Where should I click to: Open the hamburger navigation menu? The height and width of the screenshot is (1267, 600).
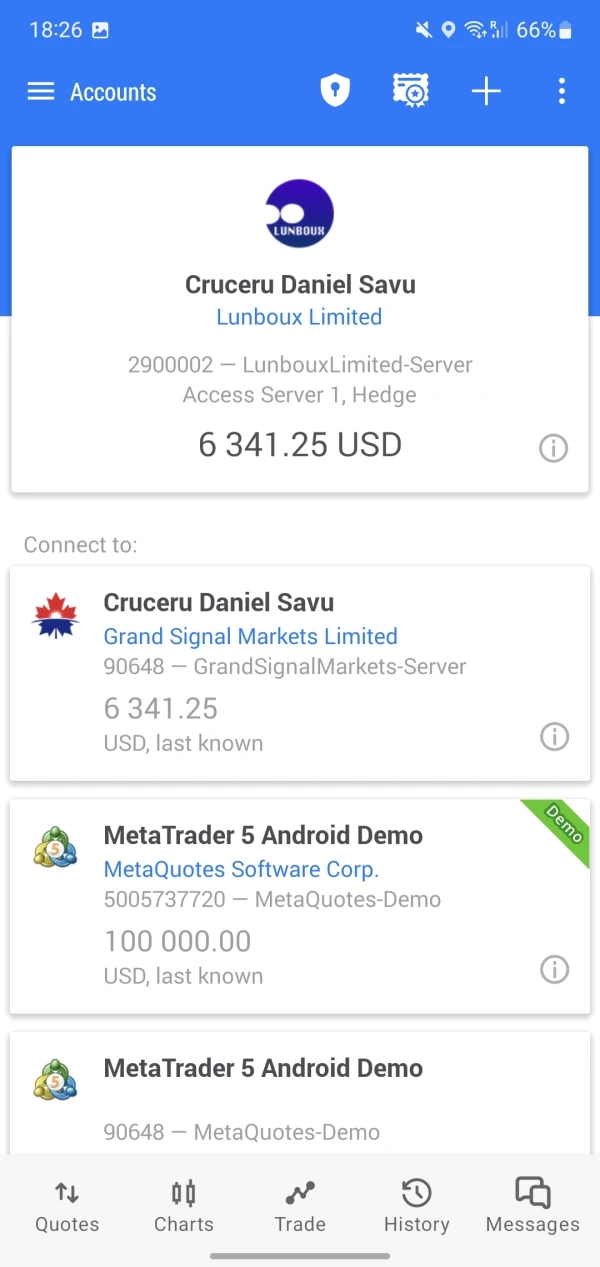click(41, 92)
